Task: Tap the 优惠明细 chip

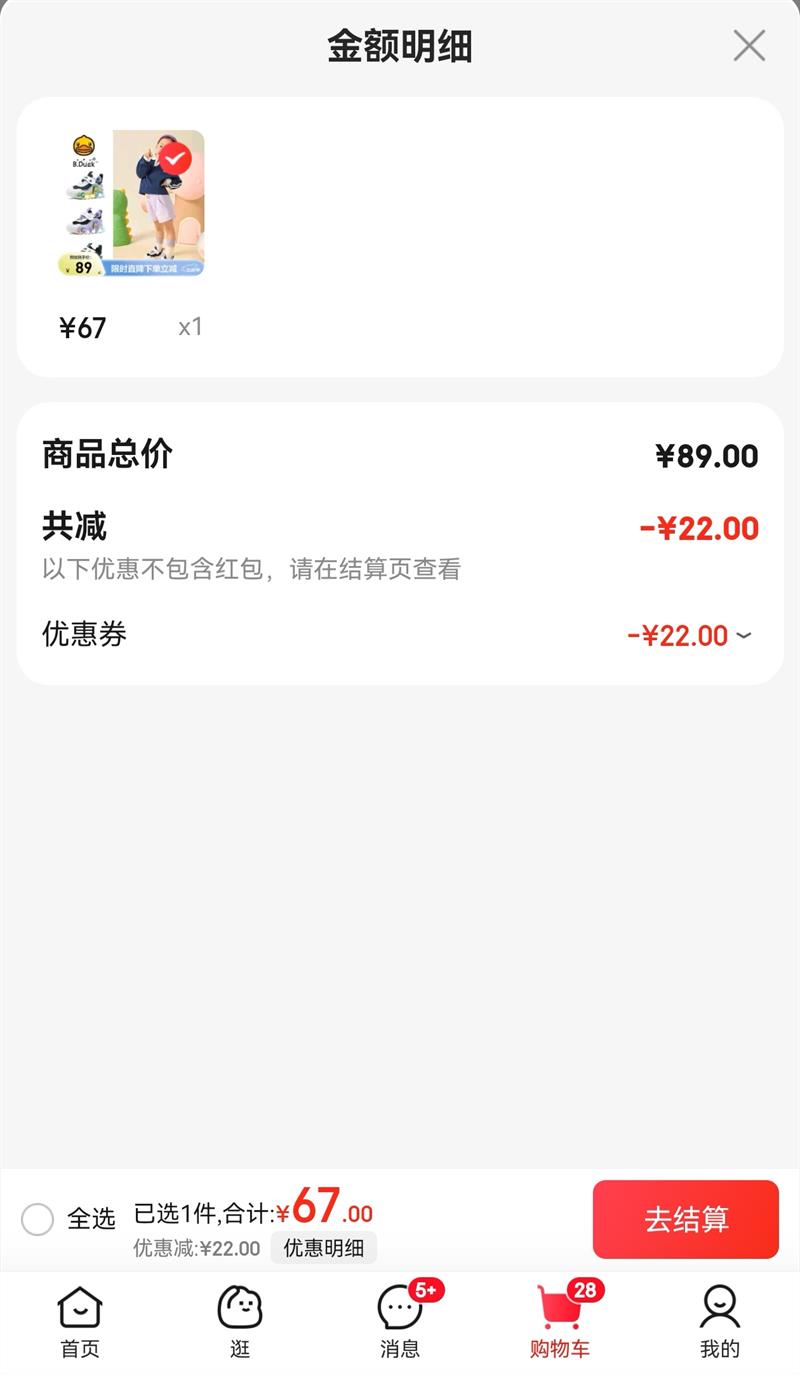Action: (x=323, y=1248)
